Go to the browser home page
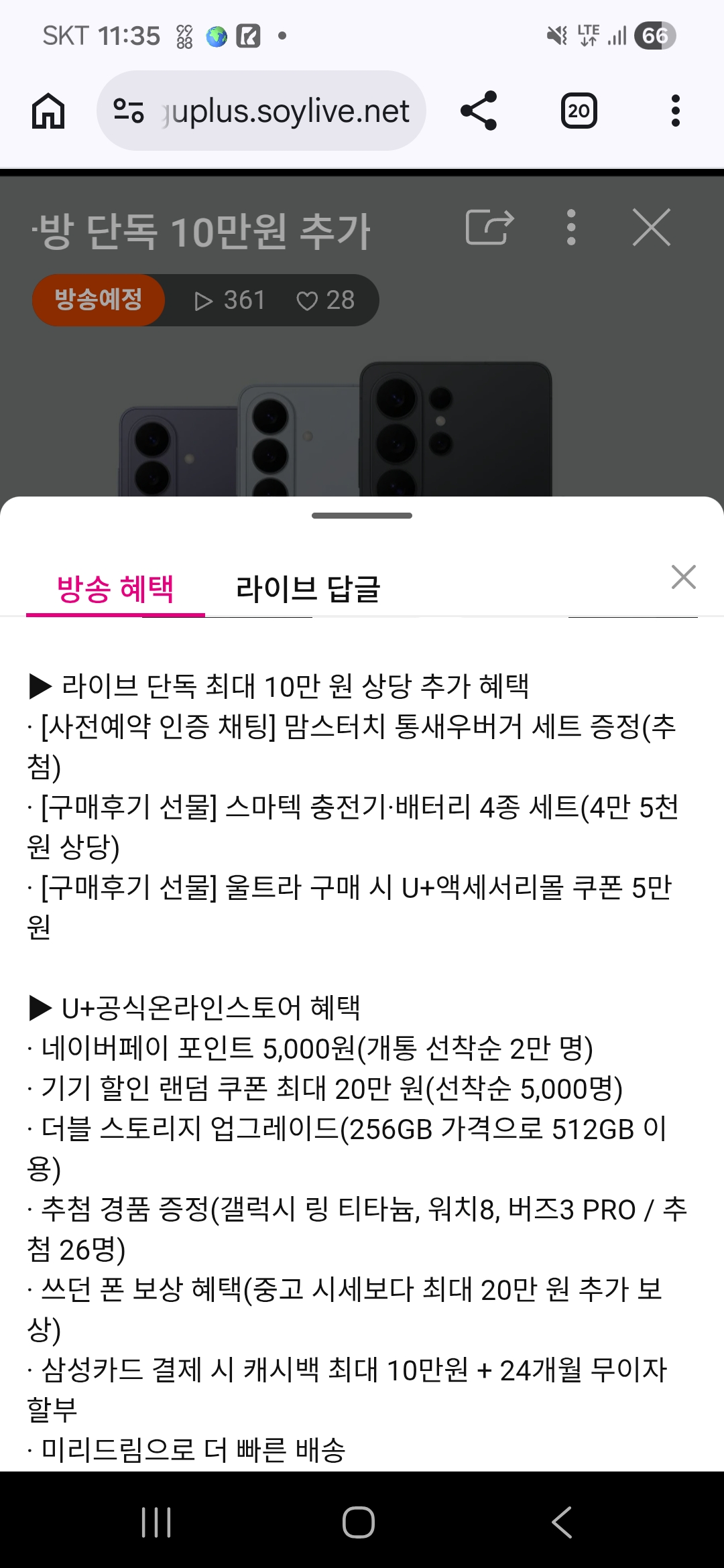This screenshot has height=1568, width=724. 48,111
